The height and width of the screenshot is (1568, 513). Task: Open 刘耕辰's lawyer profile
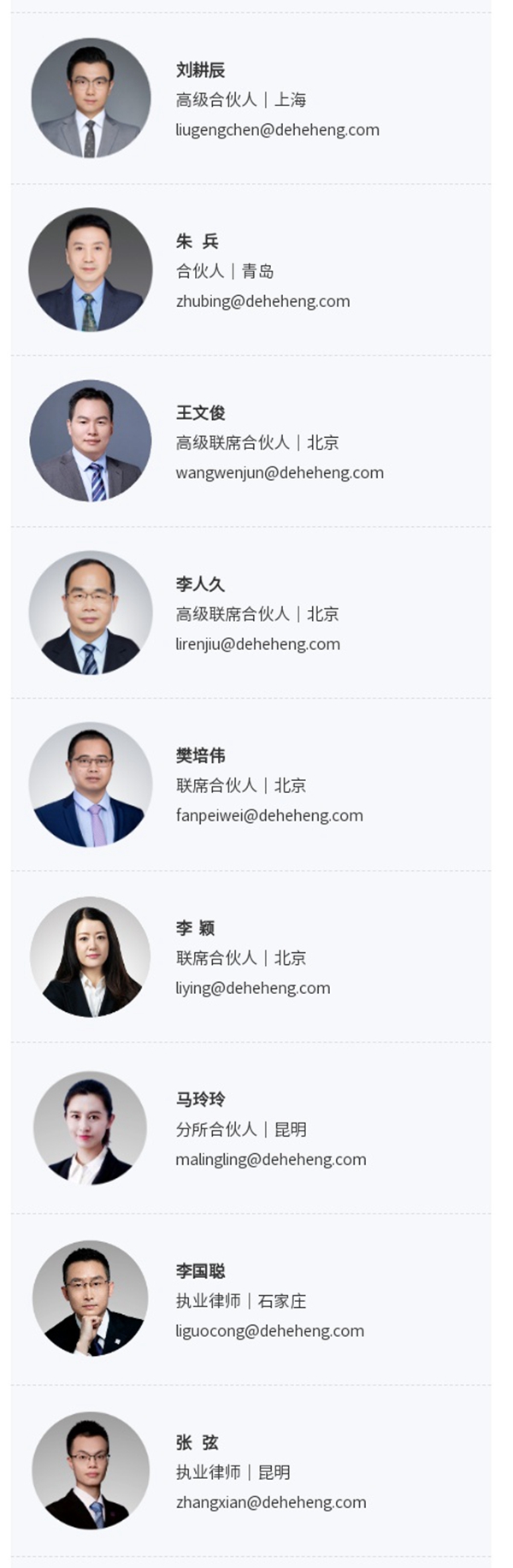pos(200,70)
